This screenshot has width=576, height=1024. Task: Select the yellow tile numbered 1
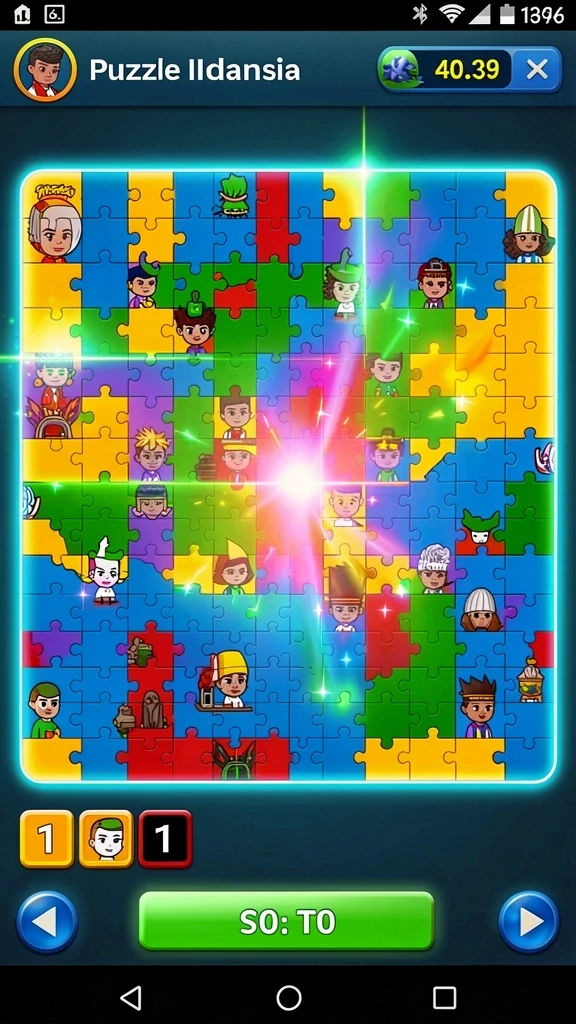47,839
